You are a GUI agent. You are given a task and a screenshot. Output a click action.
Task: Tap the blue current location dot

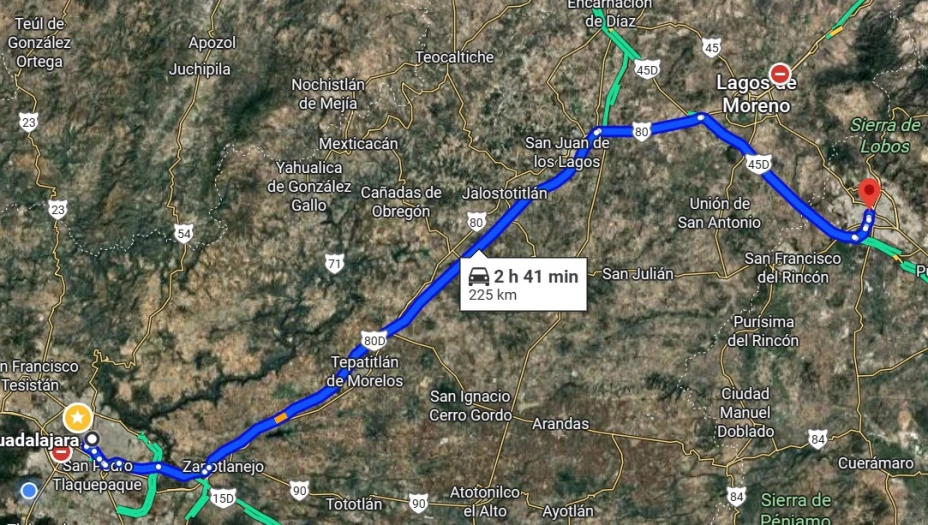29,490
